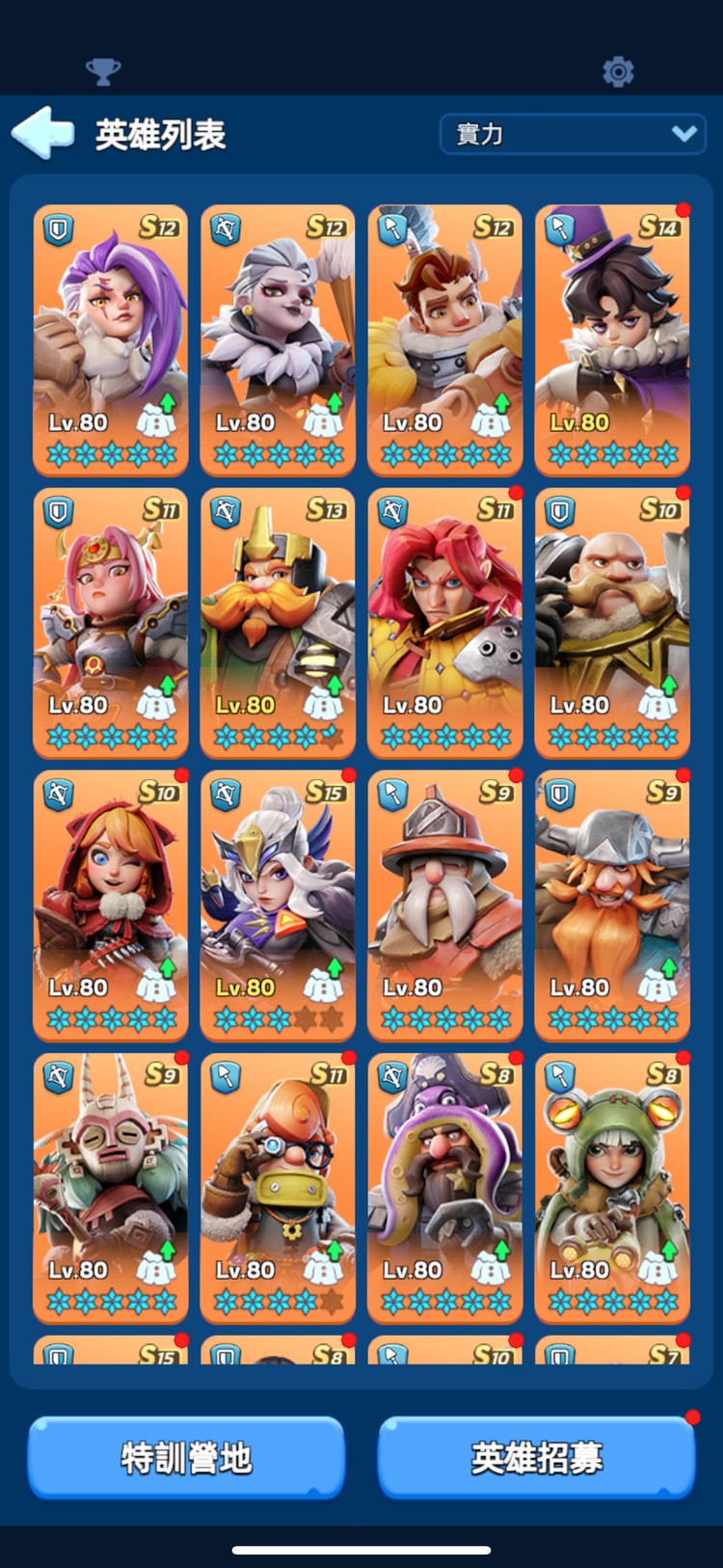723x1568 pixels.
Task: Open the settings gear icon
Action: [618, 71]
